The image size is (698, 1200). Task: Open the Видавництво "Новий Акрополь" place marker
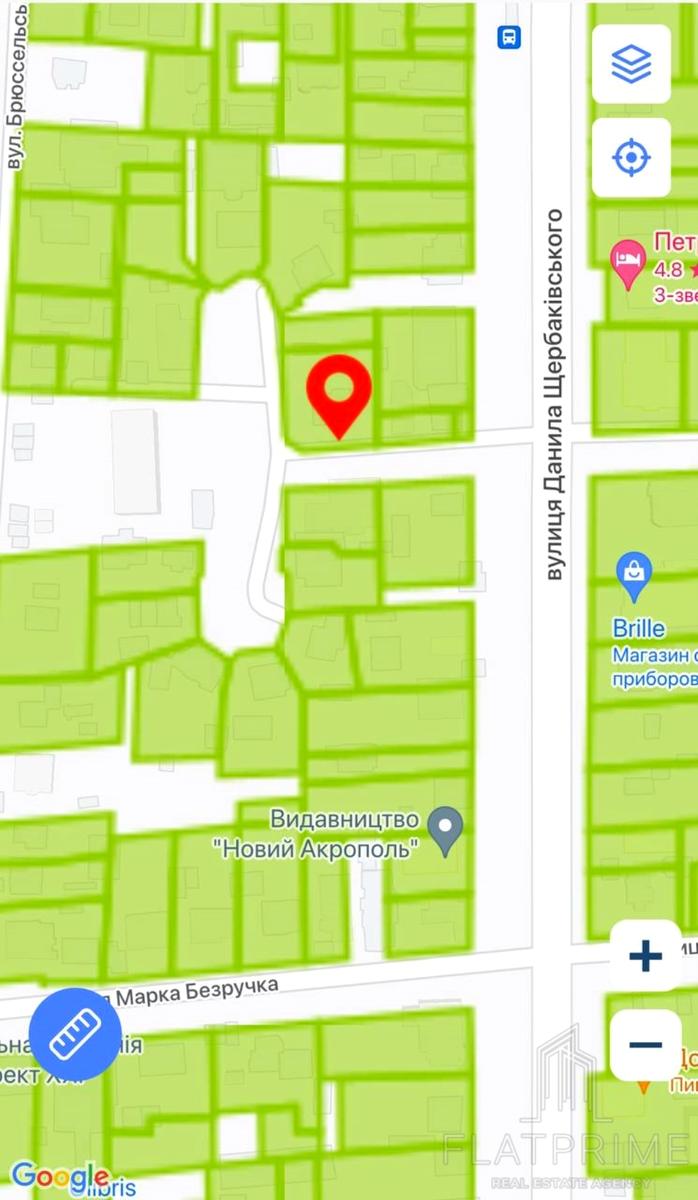446,827
